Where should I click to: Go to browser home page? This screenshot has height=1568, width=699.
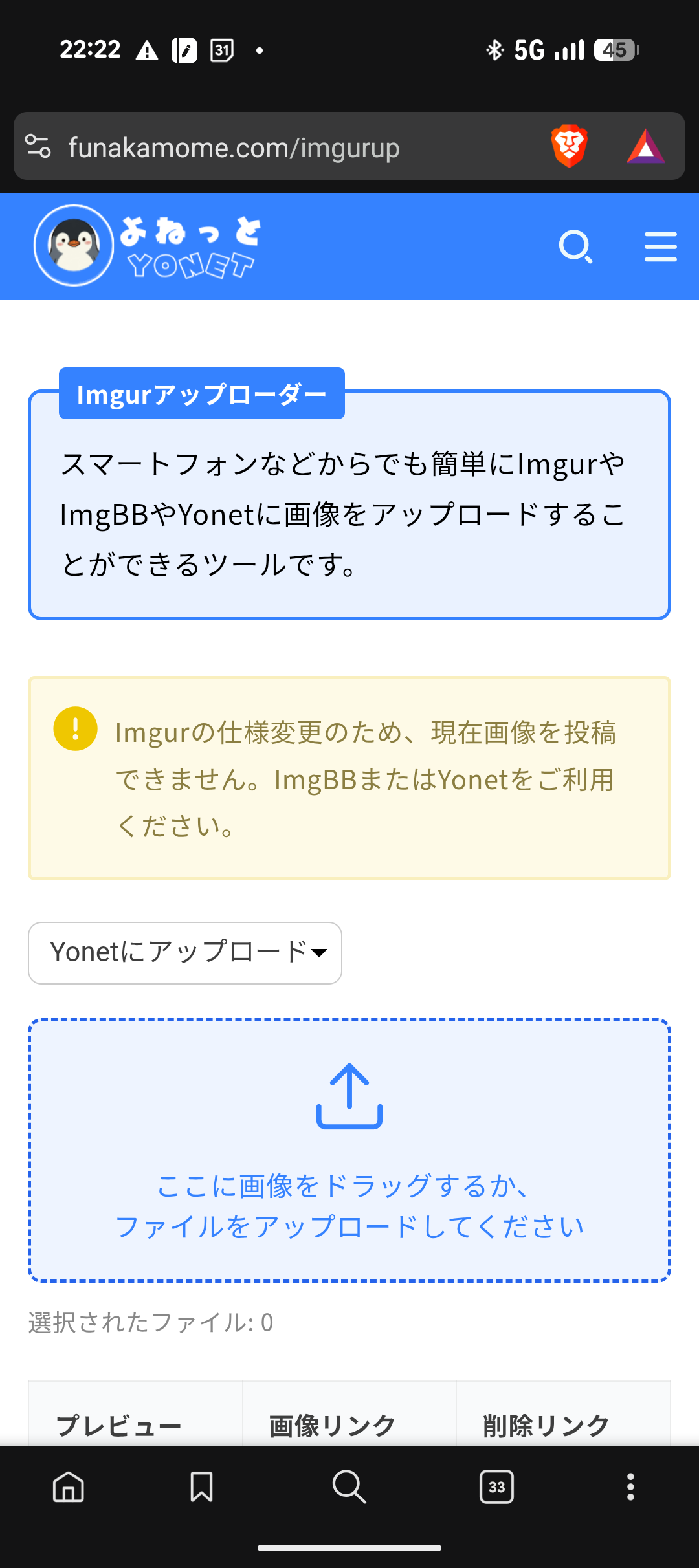pos(69,1486)
